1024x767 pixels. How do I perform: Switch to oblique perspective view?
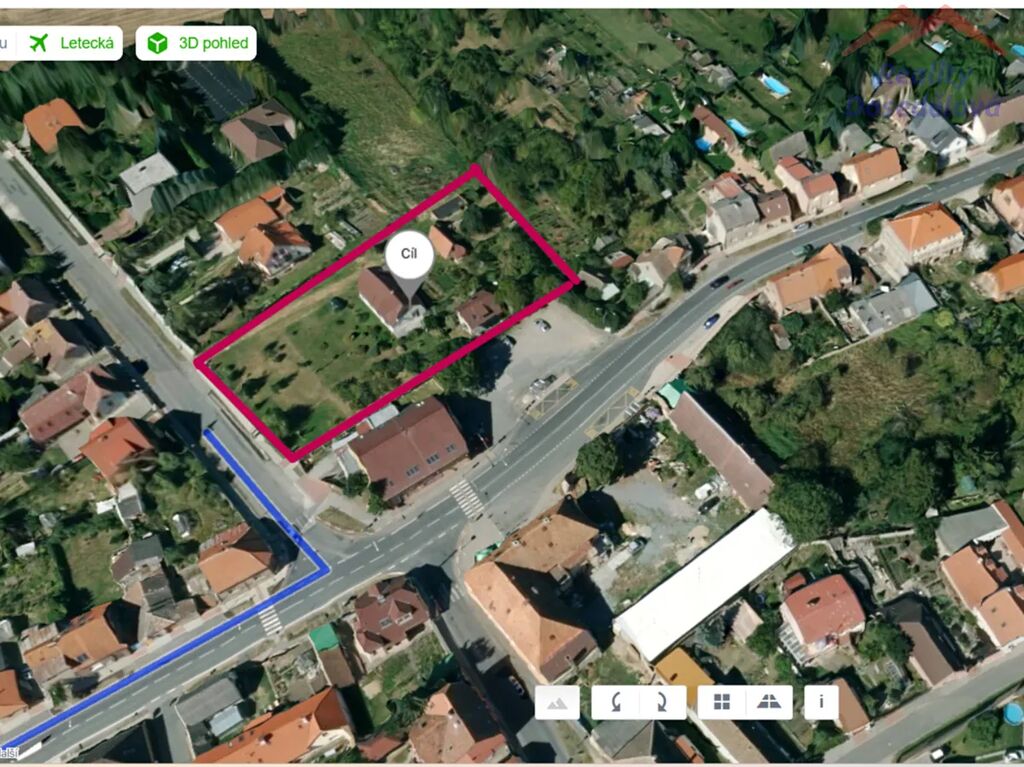769,702
